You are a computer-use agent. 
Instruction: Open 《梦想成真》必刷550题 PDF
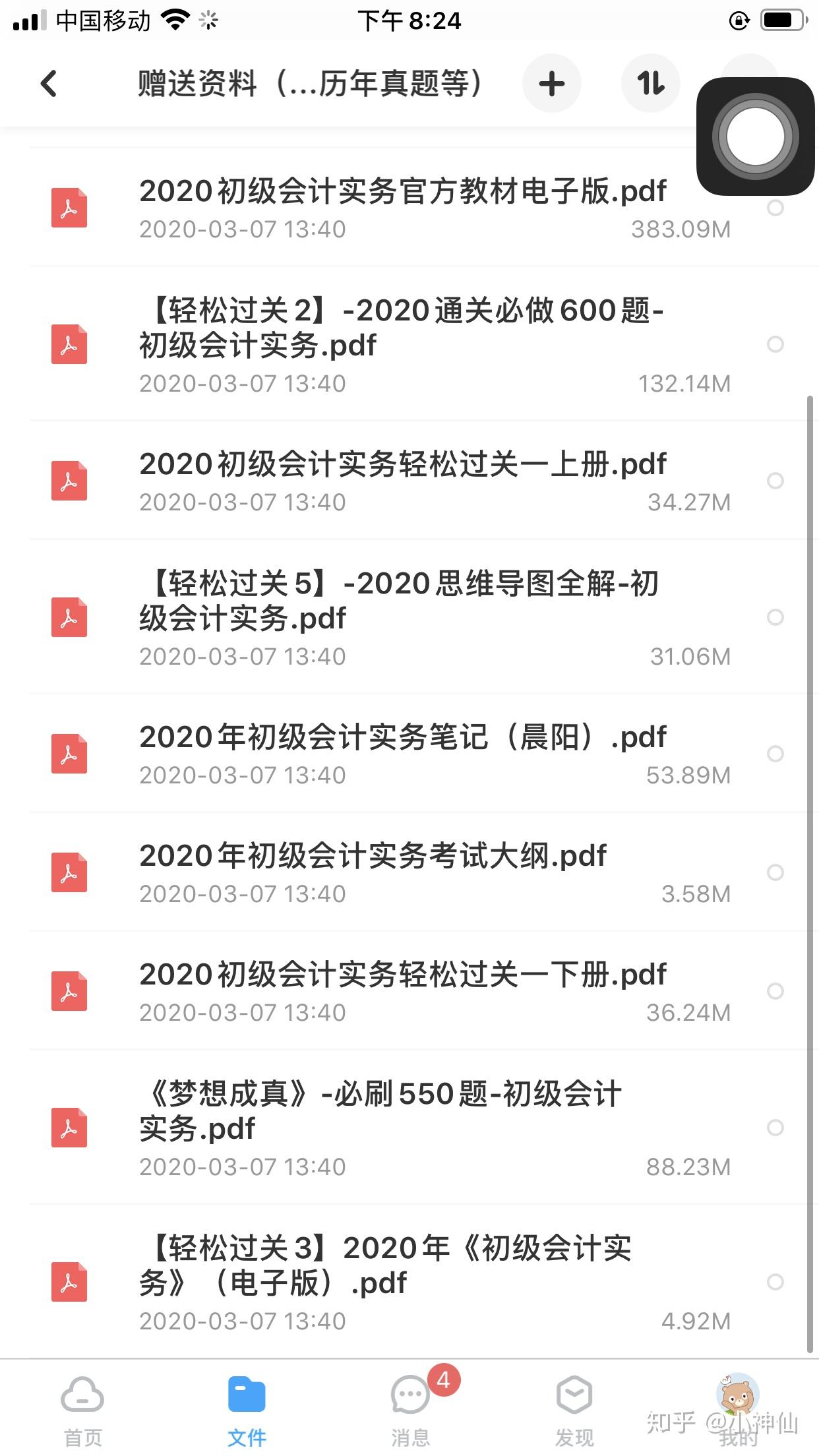[402, 1127]
